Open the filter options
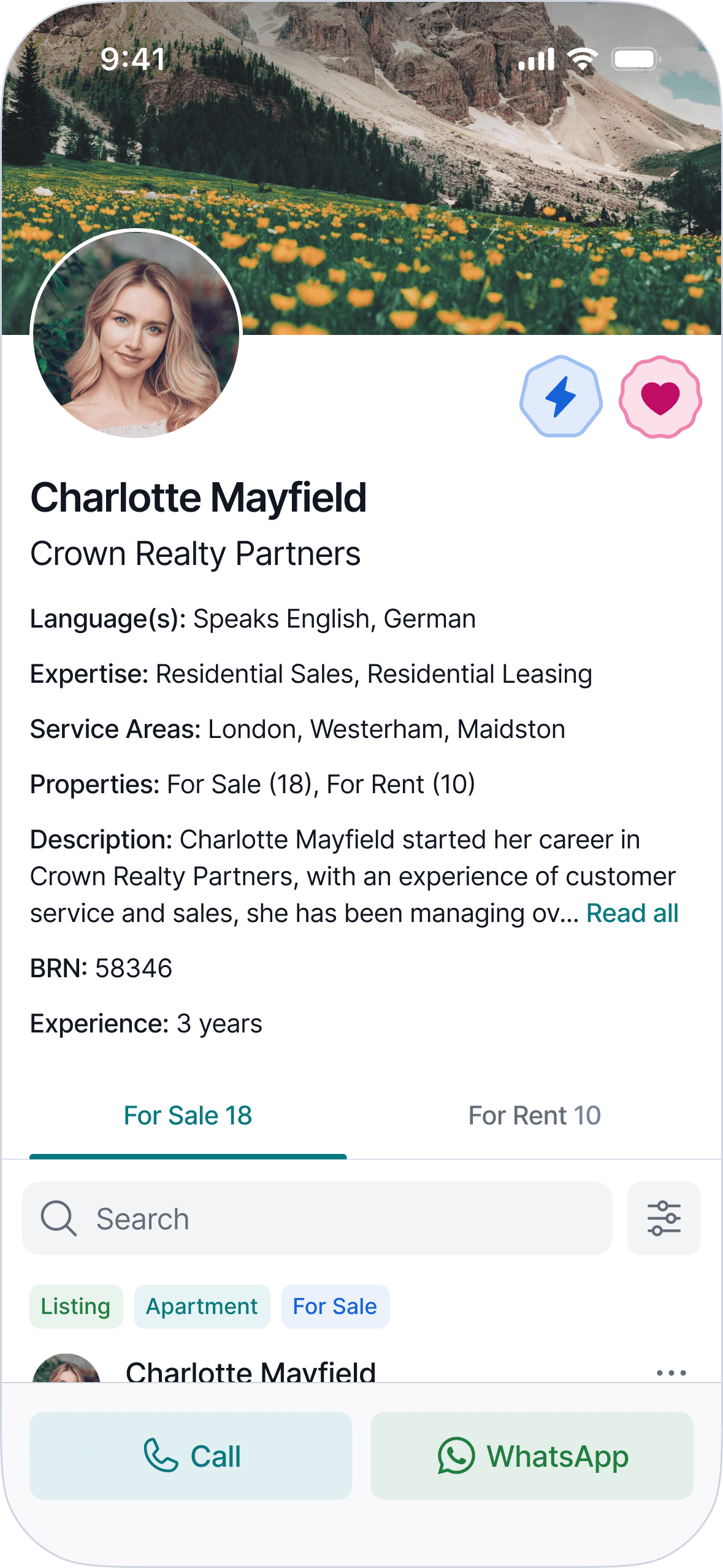The width and height of the screenshot is (723, 1568). [x=664, y=1218]
